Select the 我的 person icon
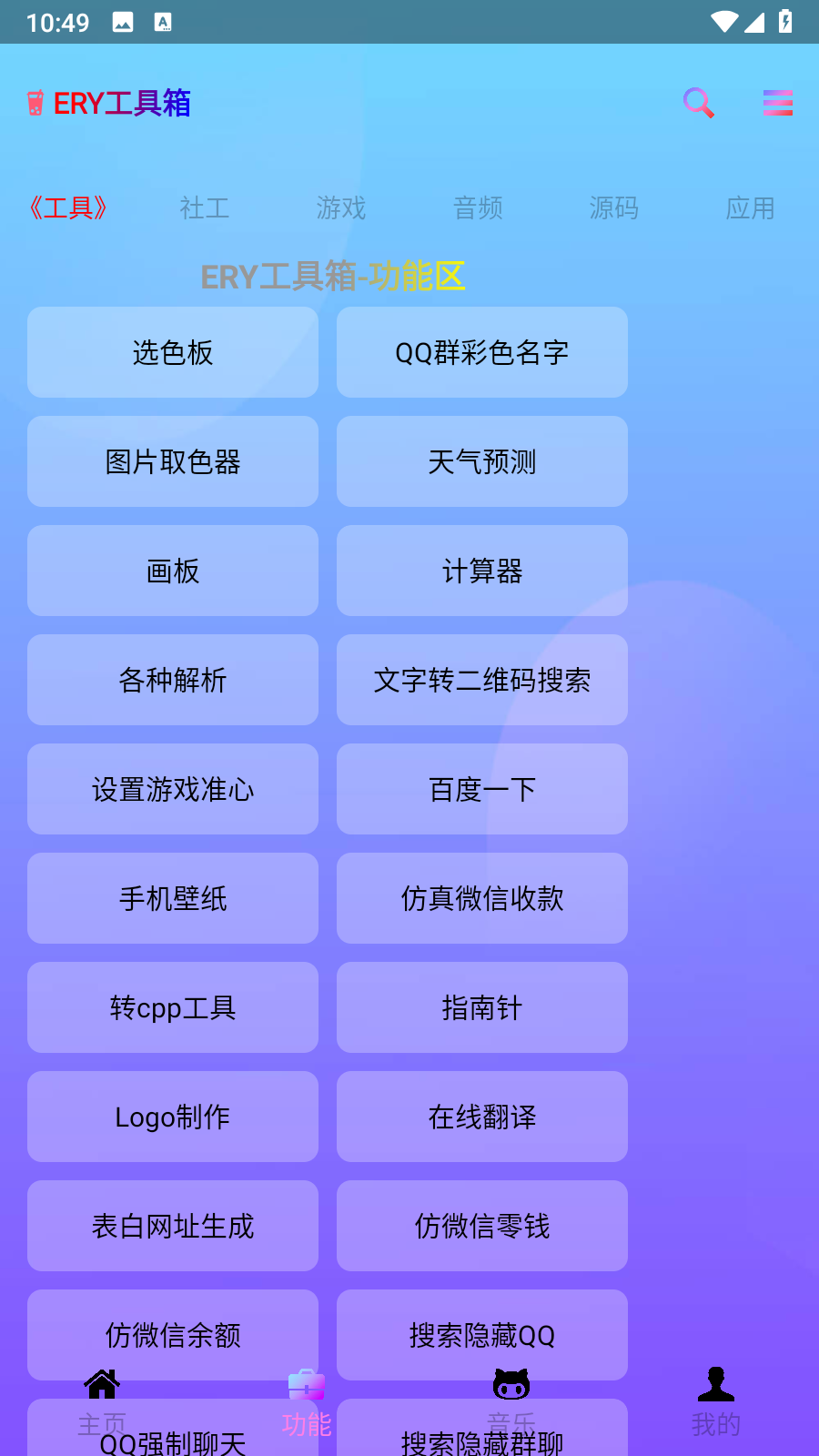This screenshot has height=1456, width=819. 716,1384
